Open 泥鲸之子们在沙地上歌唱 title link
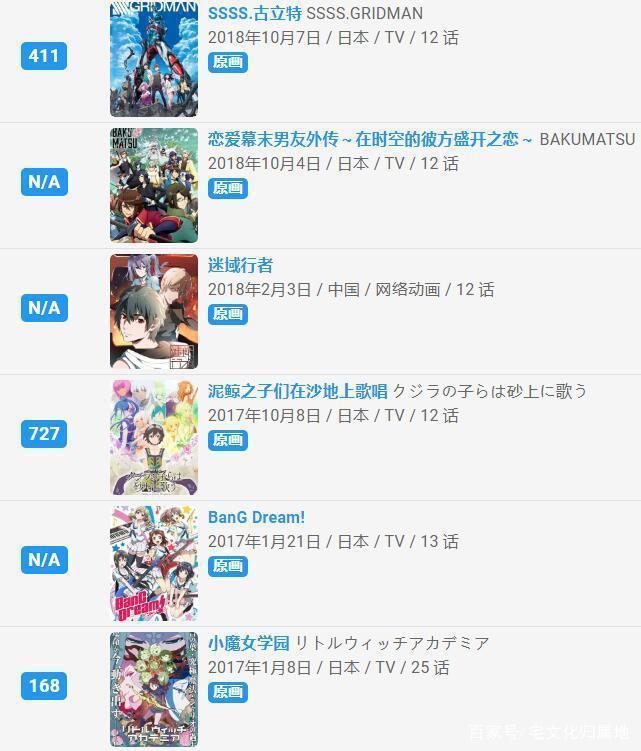 (297, 391)
